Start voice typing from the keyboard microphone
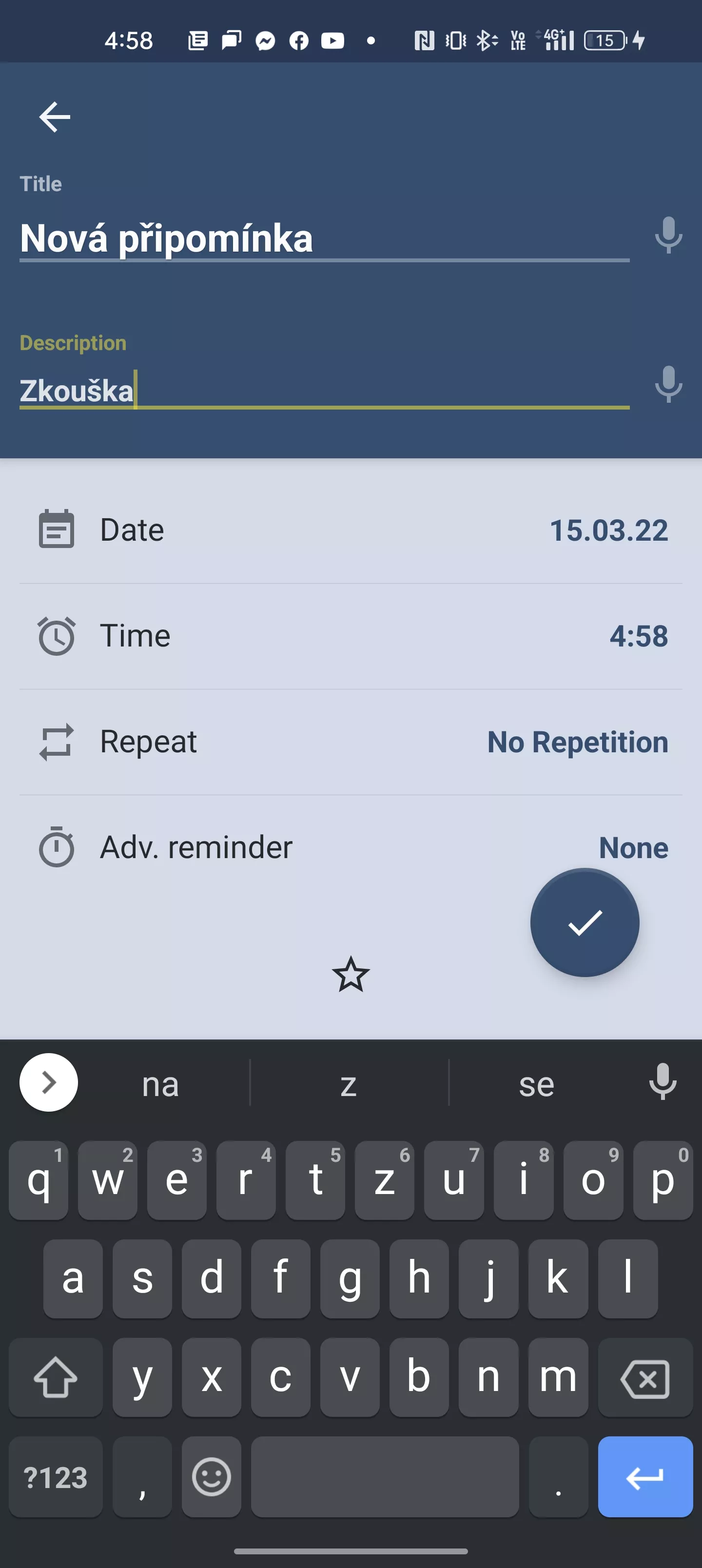702x1568 pixels. point(663,1082)
